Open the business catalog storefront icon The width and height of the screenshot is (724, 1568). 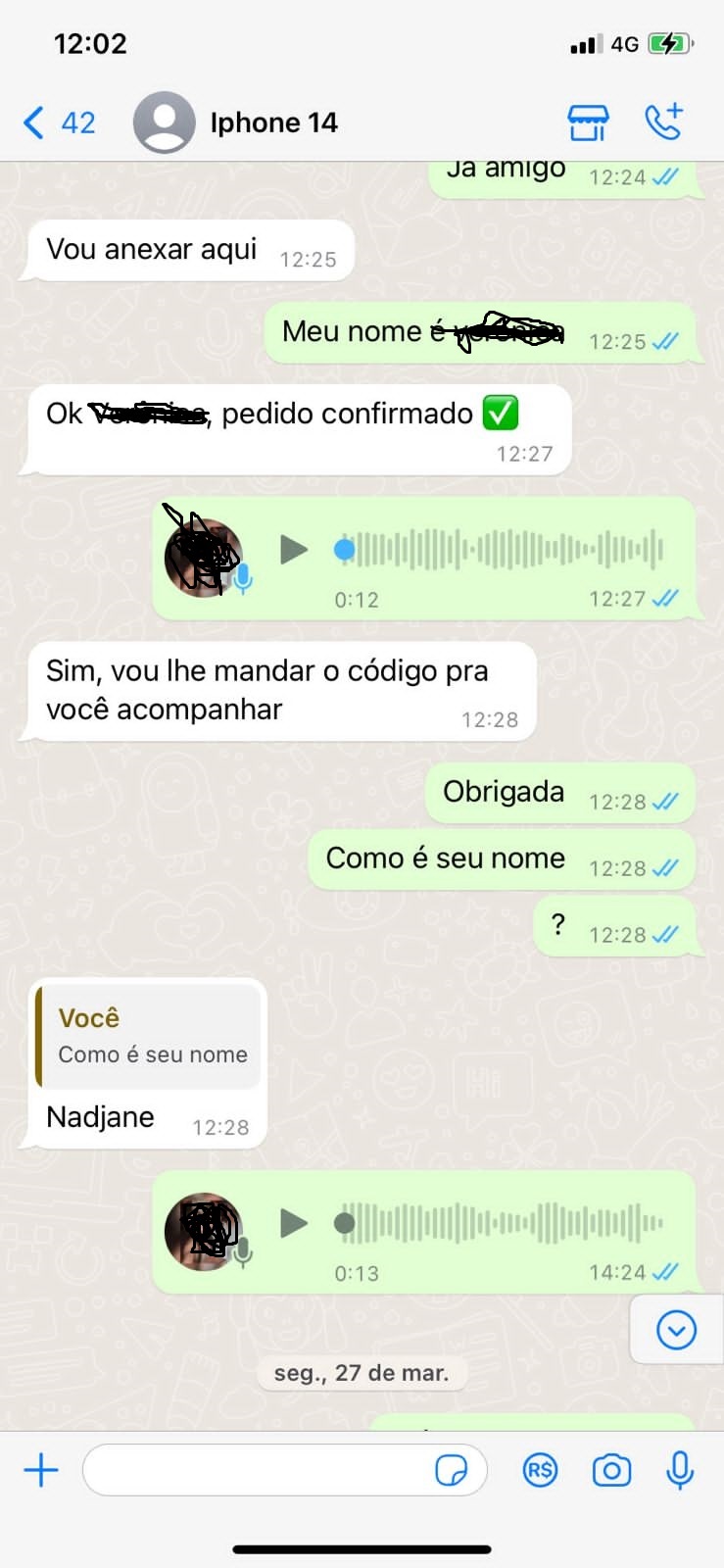point(588,123)
